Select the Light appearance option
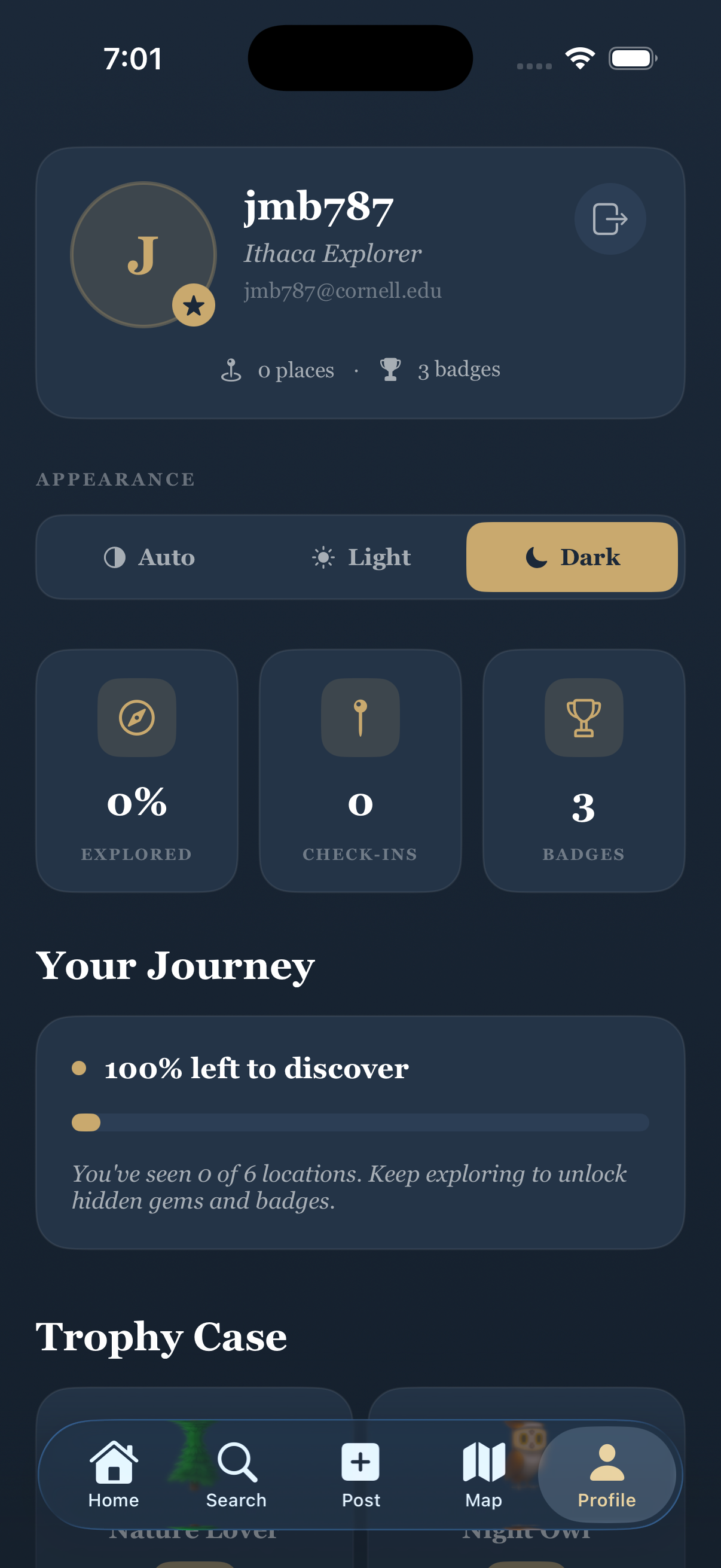721x1568 pixels. click(x=361, y=557)
